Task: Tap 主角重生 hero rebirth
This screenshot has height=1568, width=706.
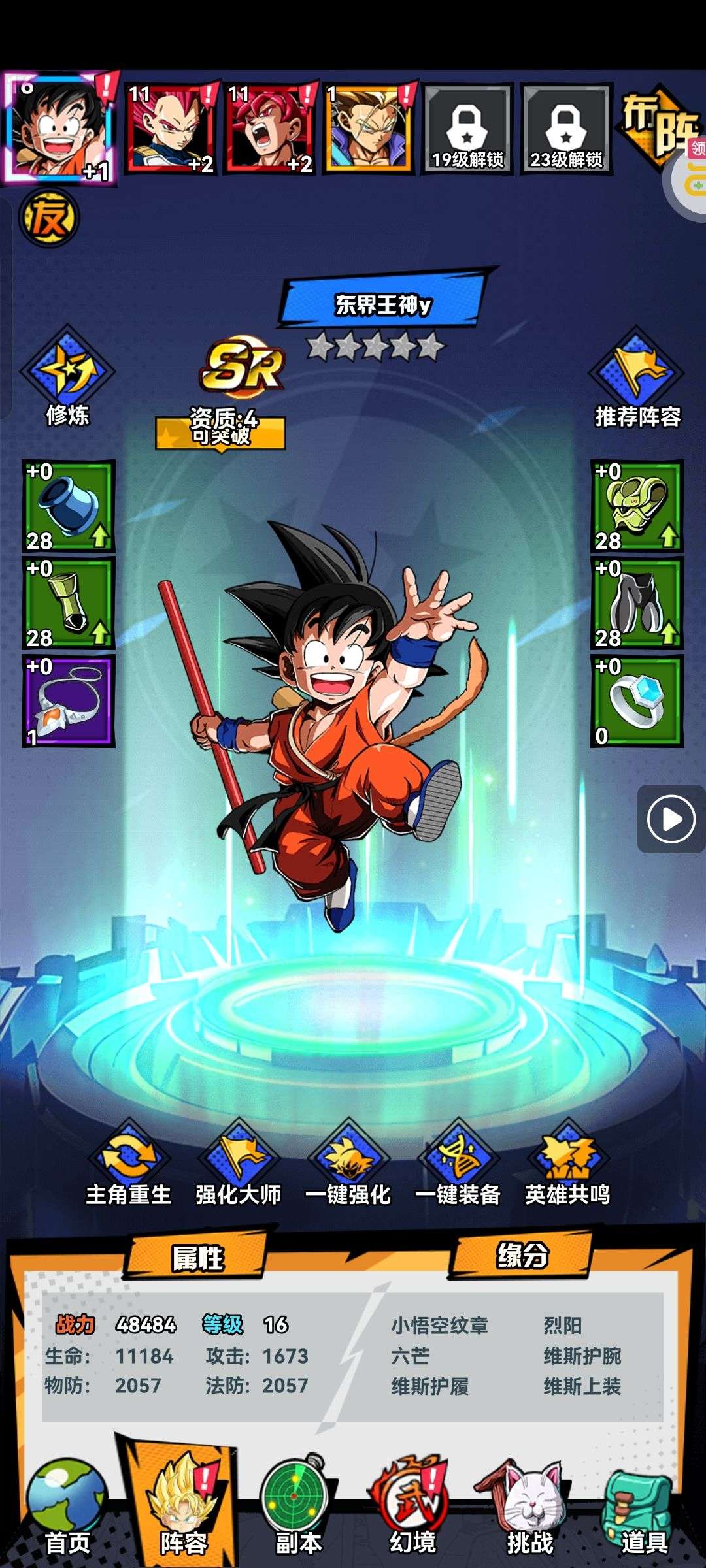Action: point(128,1163)
